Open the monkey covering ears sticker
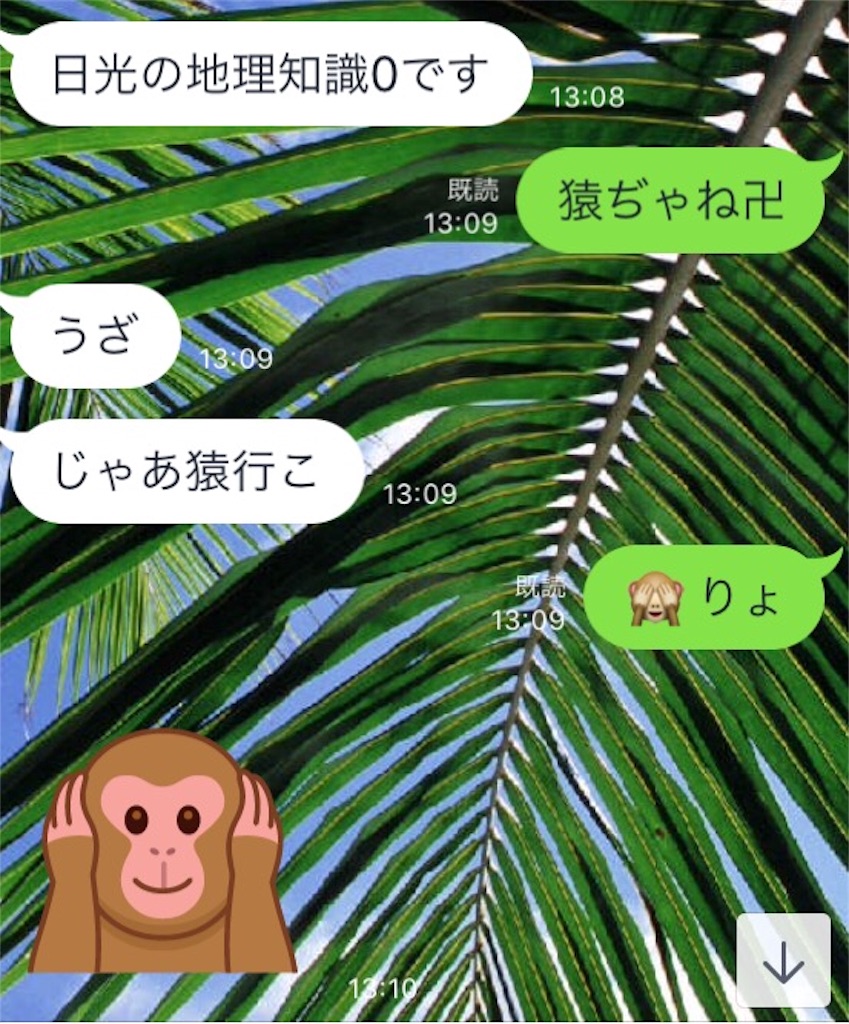The height and width of the screenshot is (1024, 849). coord(162,852)
